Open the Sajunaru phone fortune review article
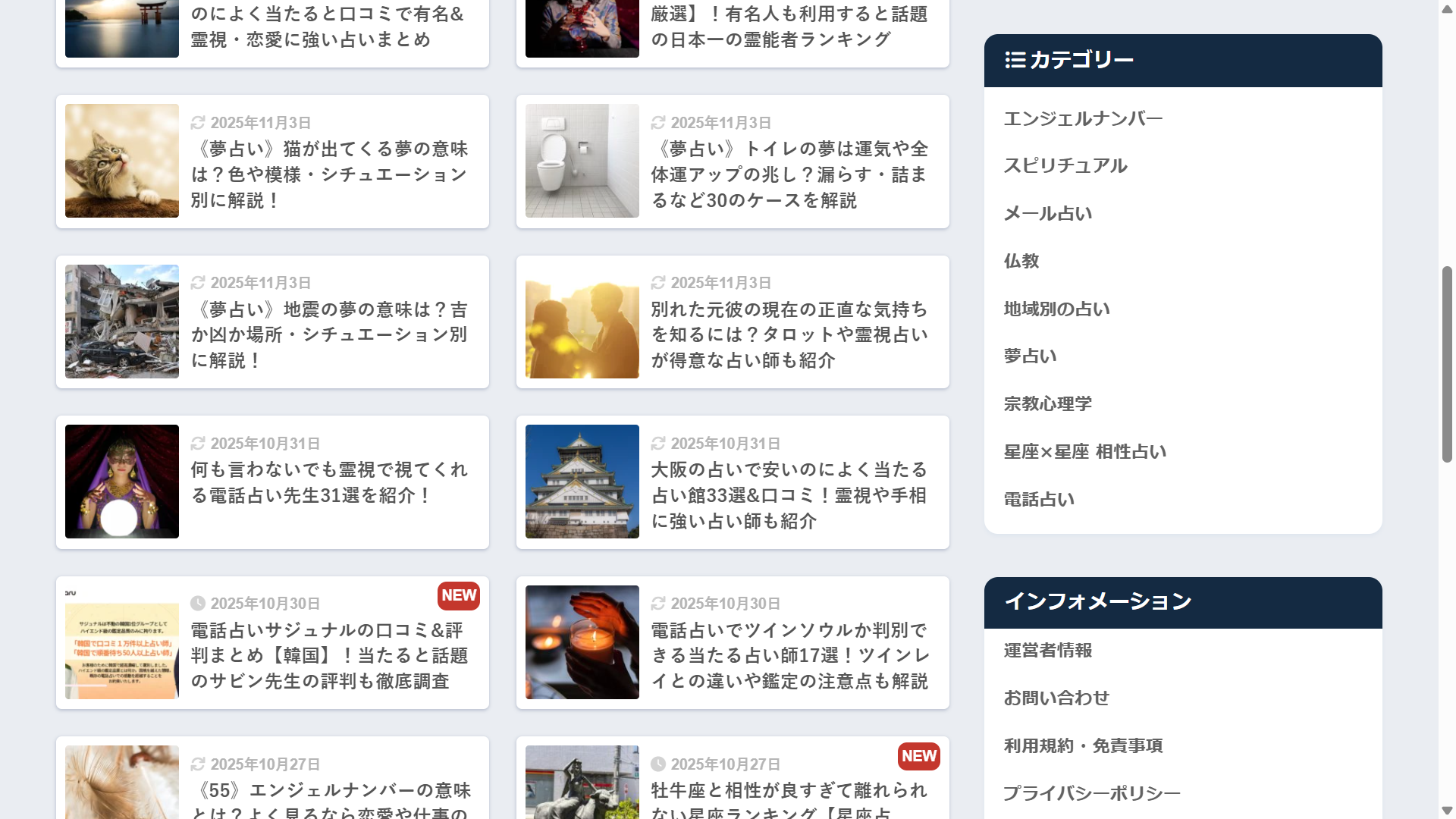 pyautogui.click(x=329, y=655)
